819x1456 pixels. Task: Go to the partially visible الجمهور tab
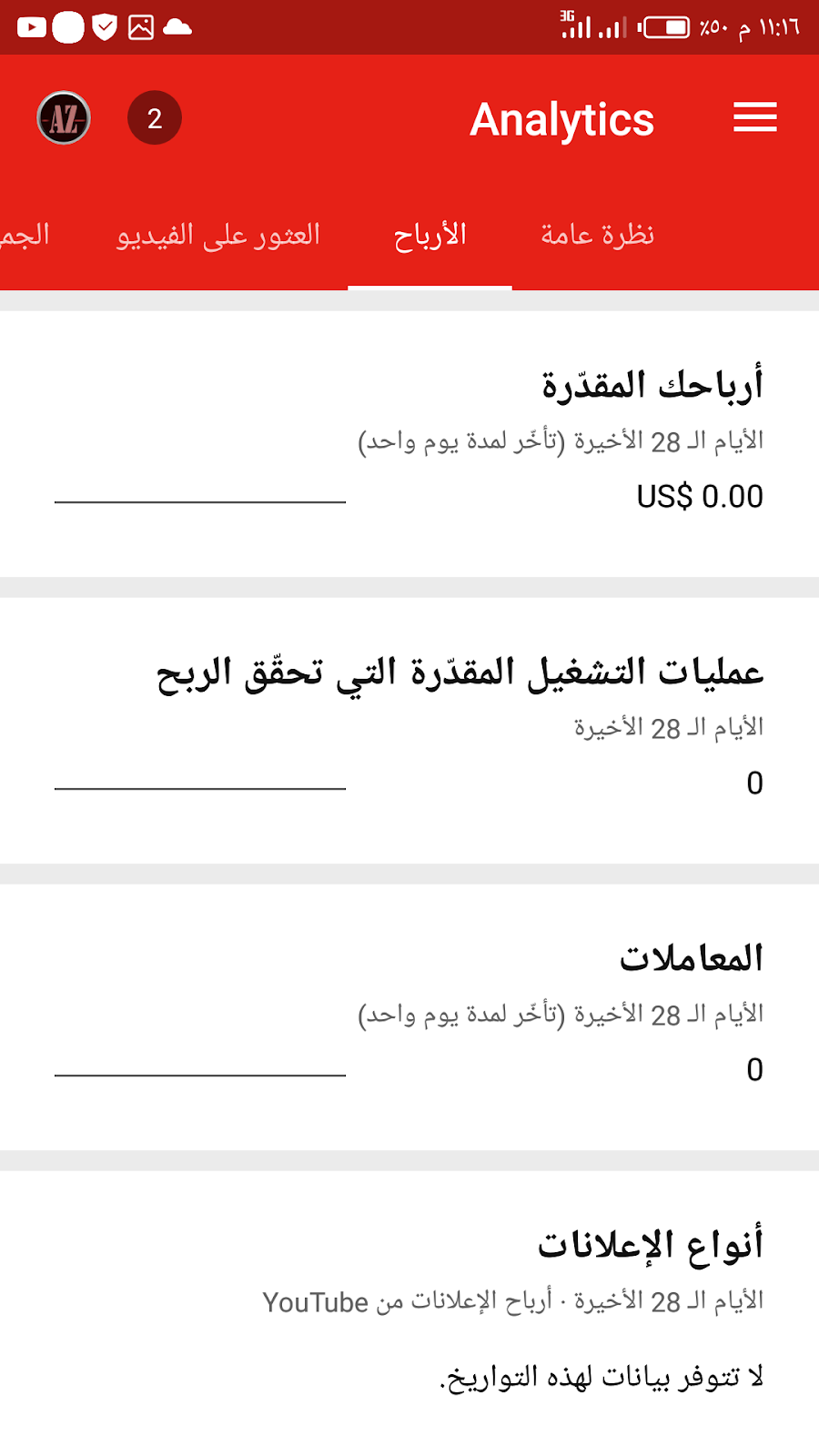tap(25, 236)
